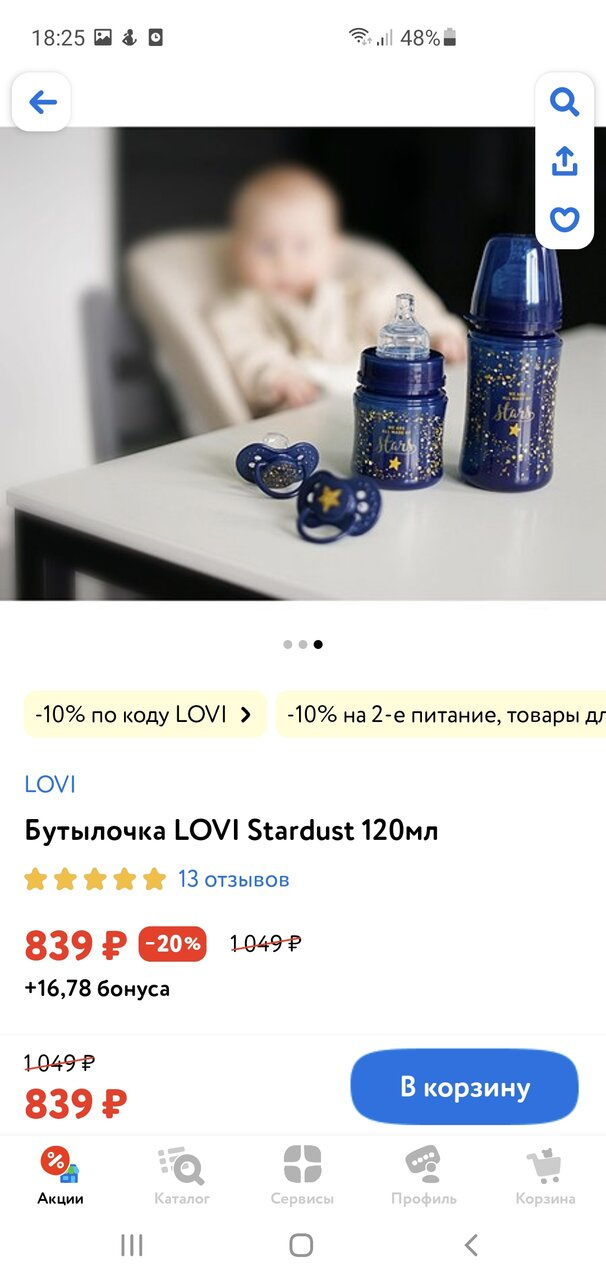Share this product

(x=565, y=161)
